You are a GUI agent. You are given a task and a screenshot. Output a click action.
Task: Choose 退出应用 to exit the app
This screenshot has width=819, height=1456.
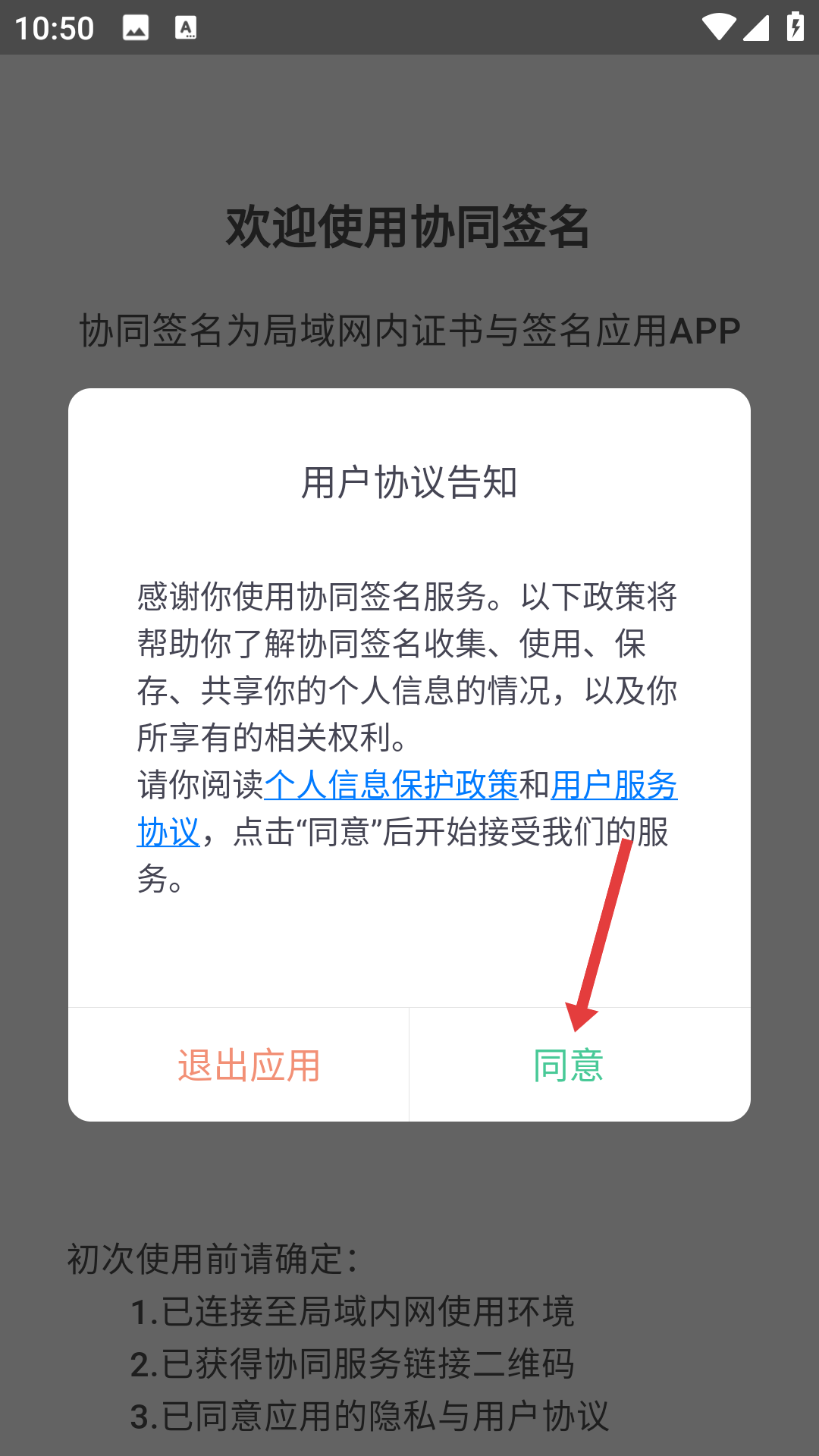[x=239, y=1065]
